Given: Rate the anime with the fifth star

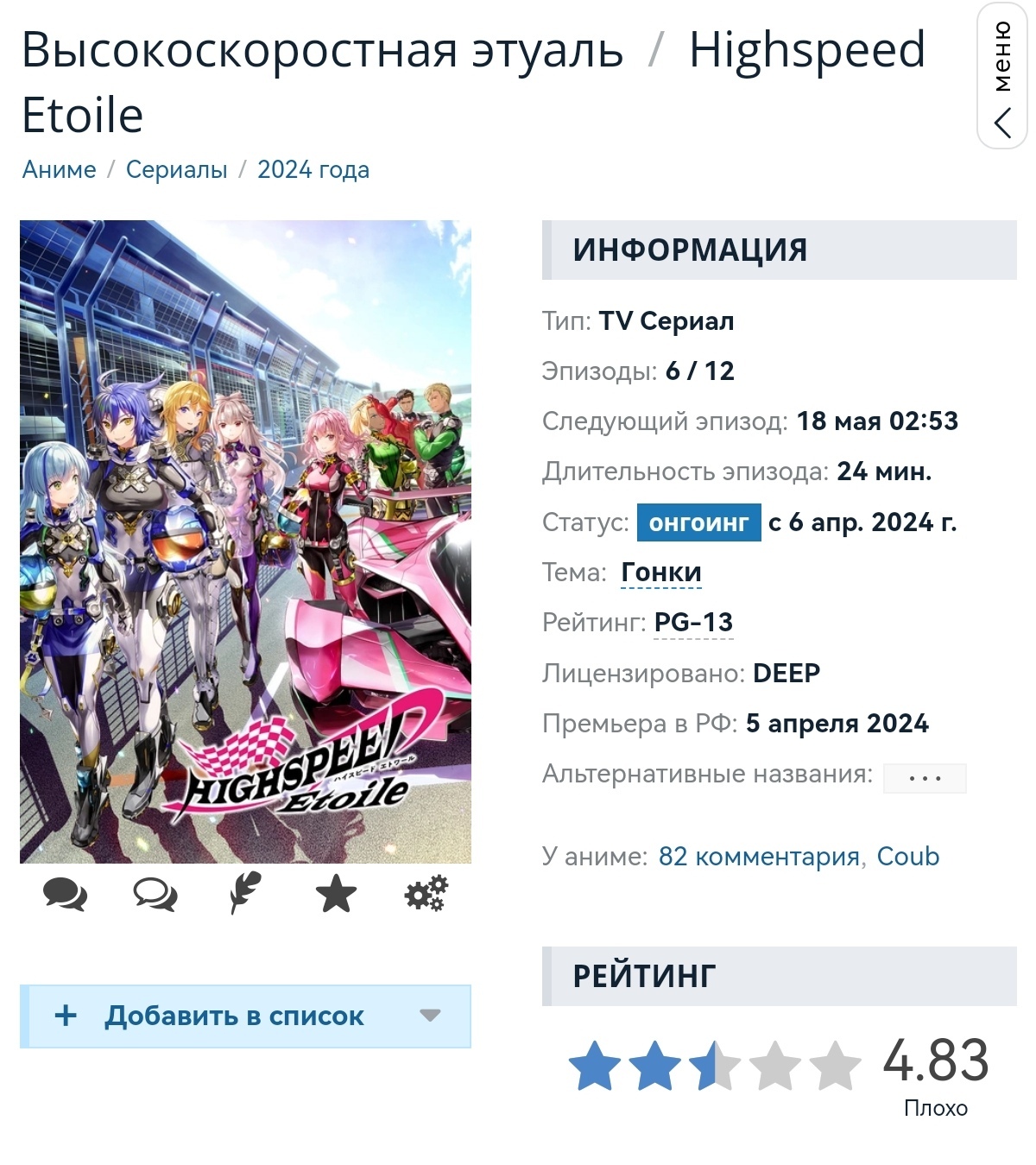Looking at the screenshot, I should [x=835, y=1066].
